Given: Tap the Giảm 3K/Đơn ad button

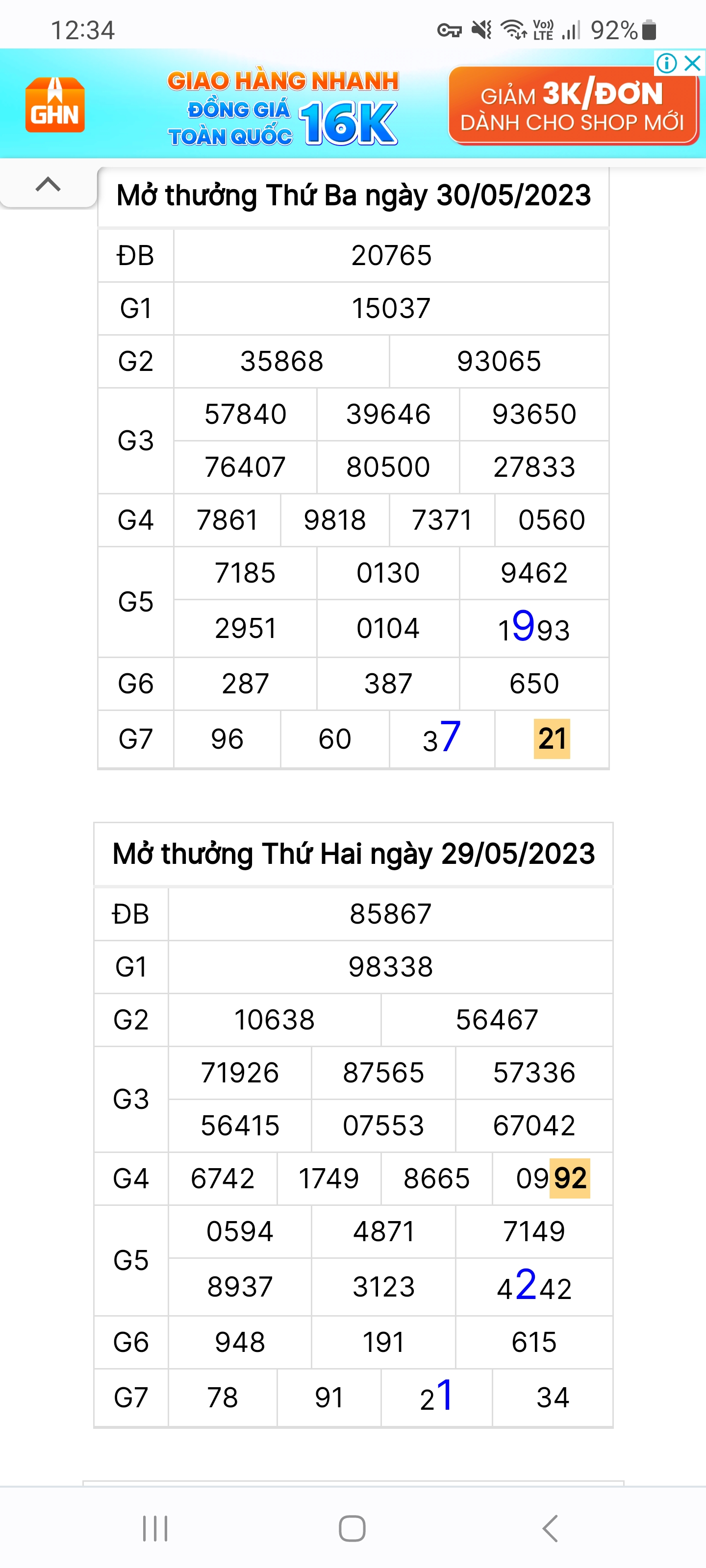Looking at the screenshot, I should tap(573, 106).
